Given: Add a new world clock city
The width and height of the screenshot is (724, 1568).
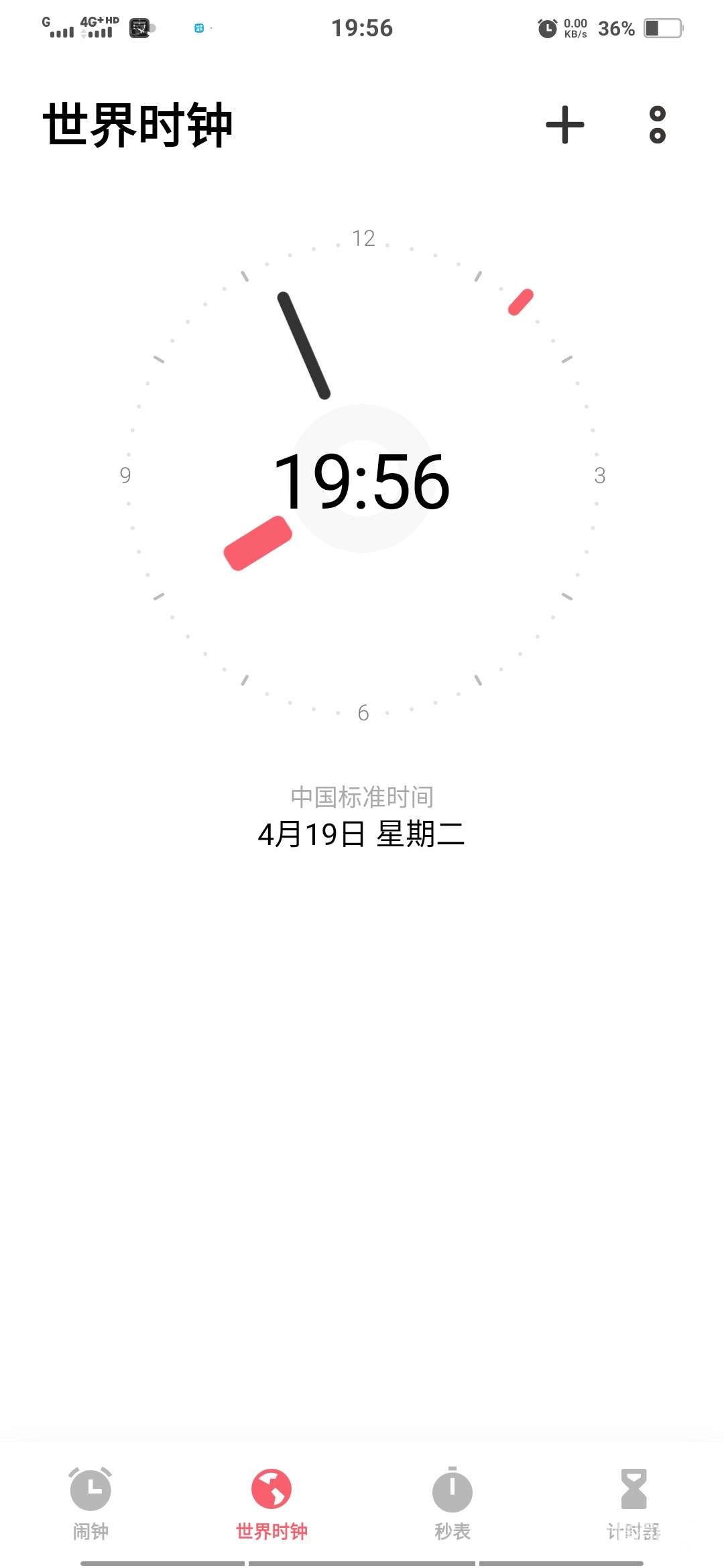Looking at the screenshot, I should pyautogui.click(x=564, y=125).
